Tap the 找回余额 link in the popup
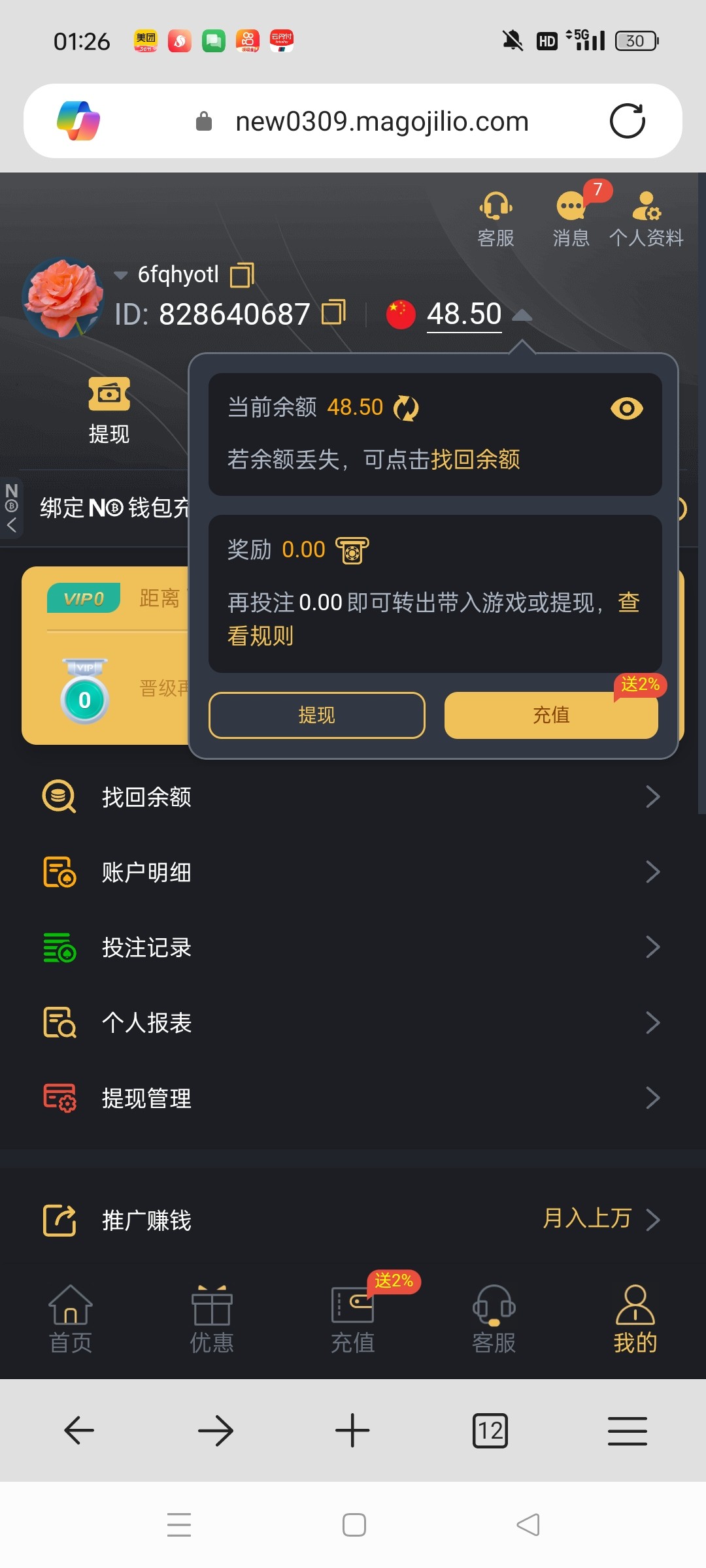The height and width of the screenshot is (1568, 706). click(x=475, y=459)
